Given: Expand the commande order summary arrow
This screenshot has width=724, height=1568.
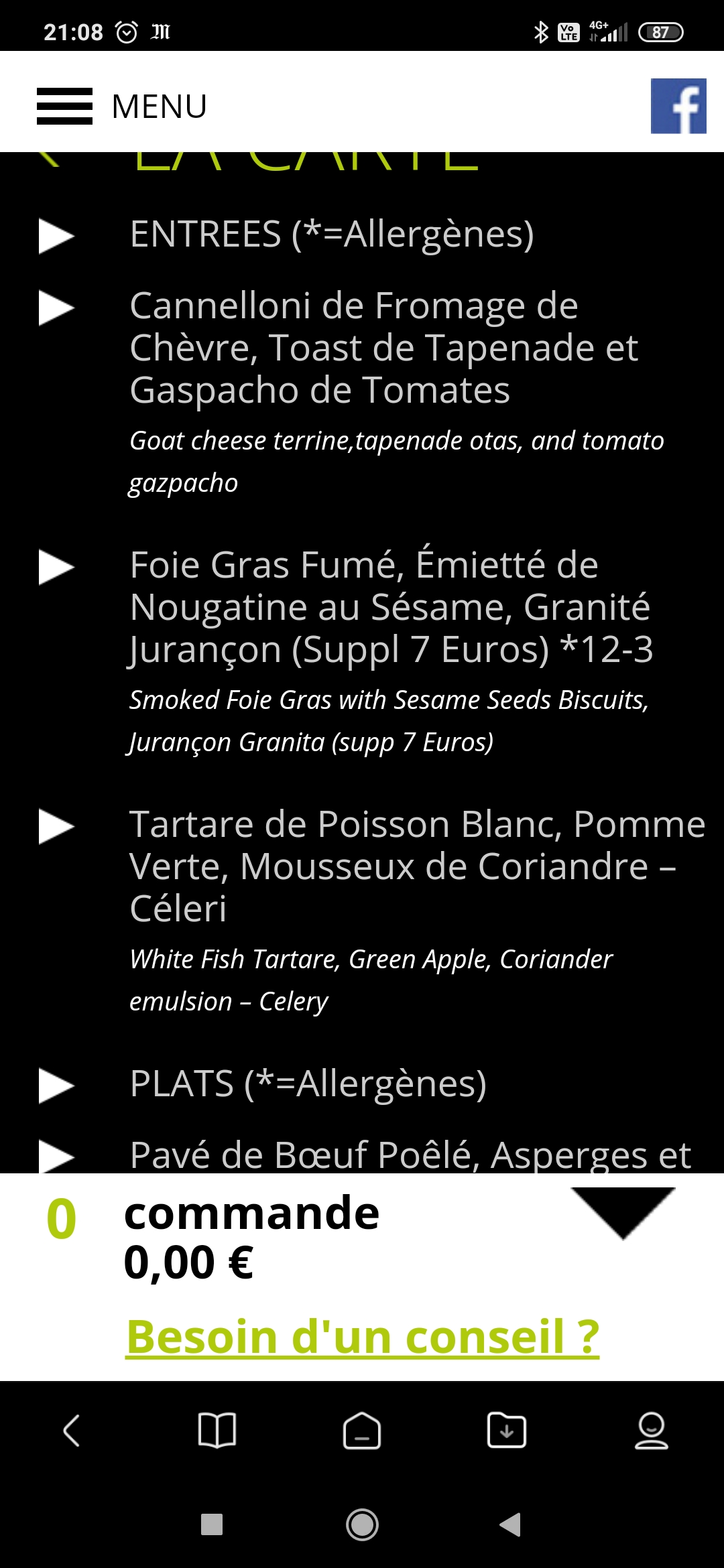Looking at the screenshot, I should click(x=623, y=1212).
